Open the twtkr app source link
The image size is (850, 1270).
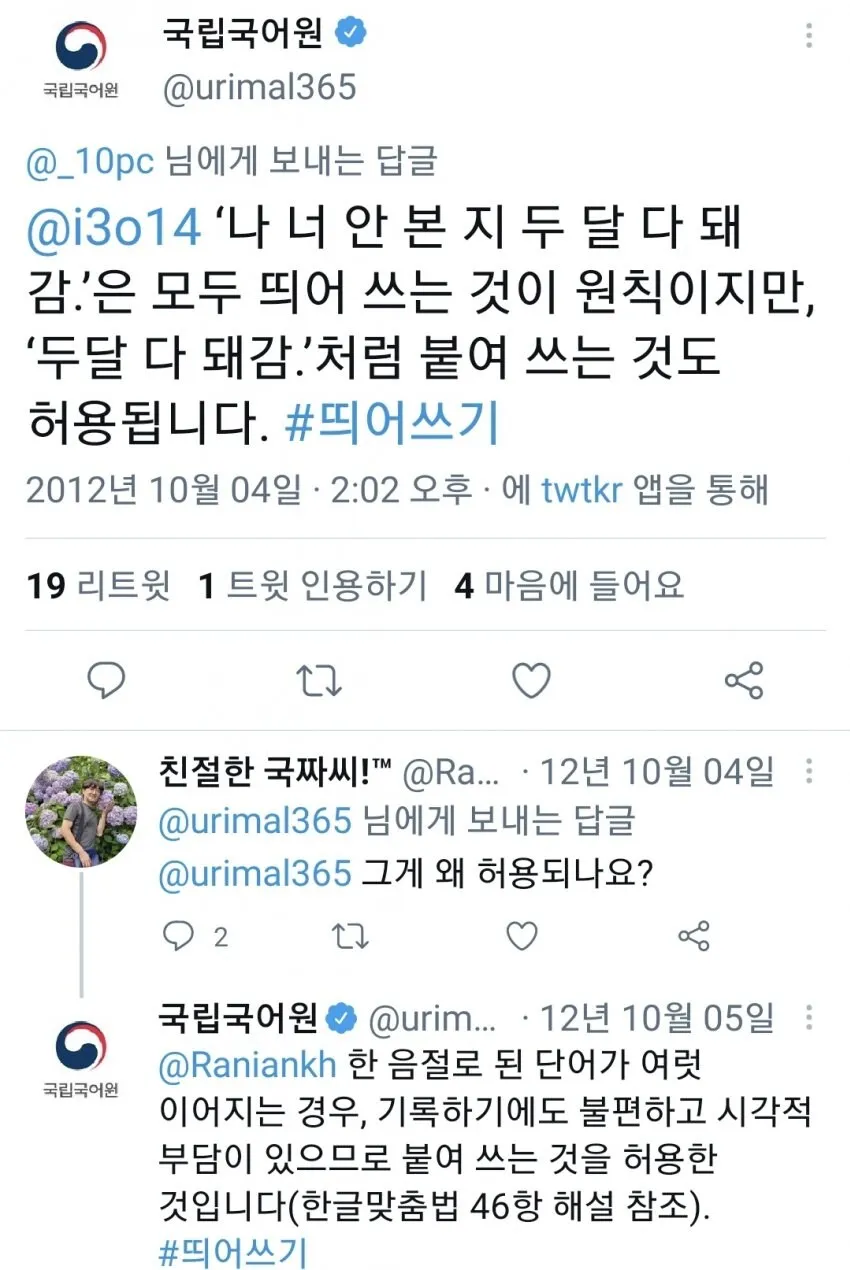tap(582, 490)
